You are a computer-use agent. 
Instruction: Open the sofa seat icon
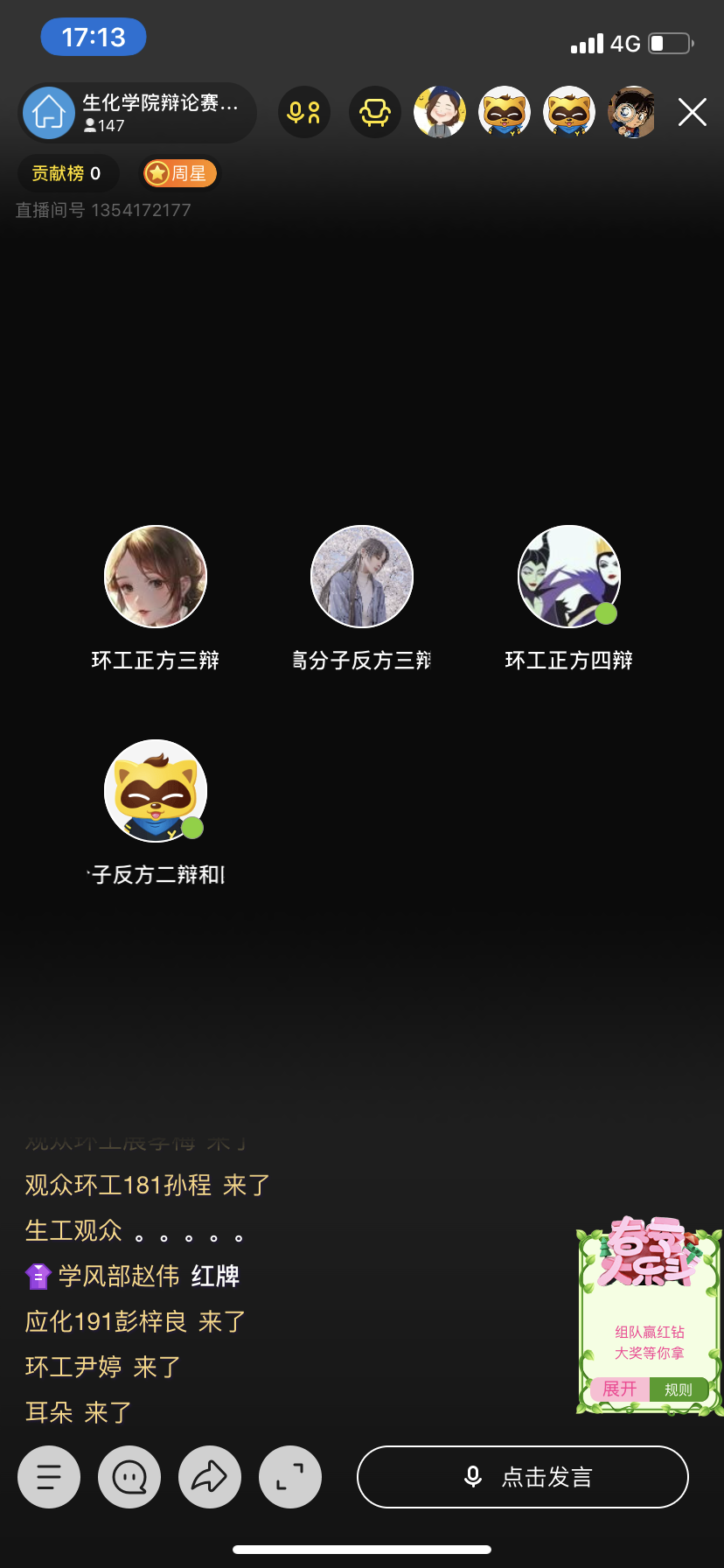click(375, 112)
